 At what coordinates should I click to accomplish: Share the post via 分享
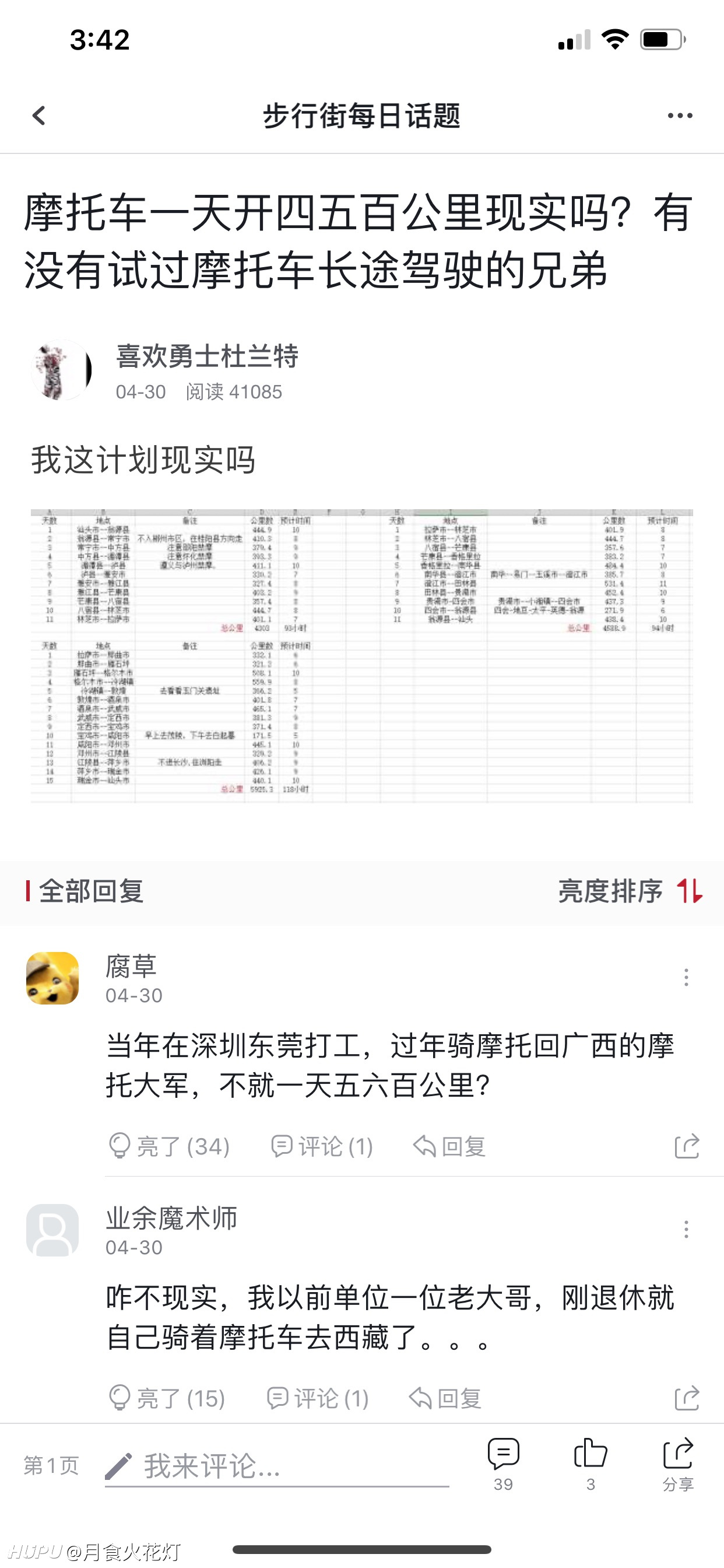(x=678, y=1465)
